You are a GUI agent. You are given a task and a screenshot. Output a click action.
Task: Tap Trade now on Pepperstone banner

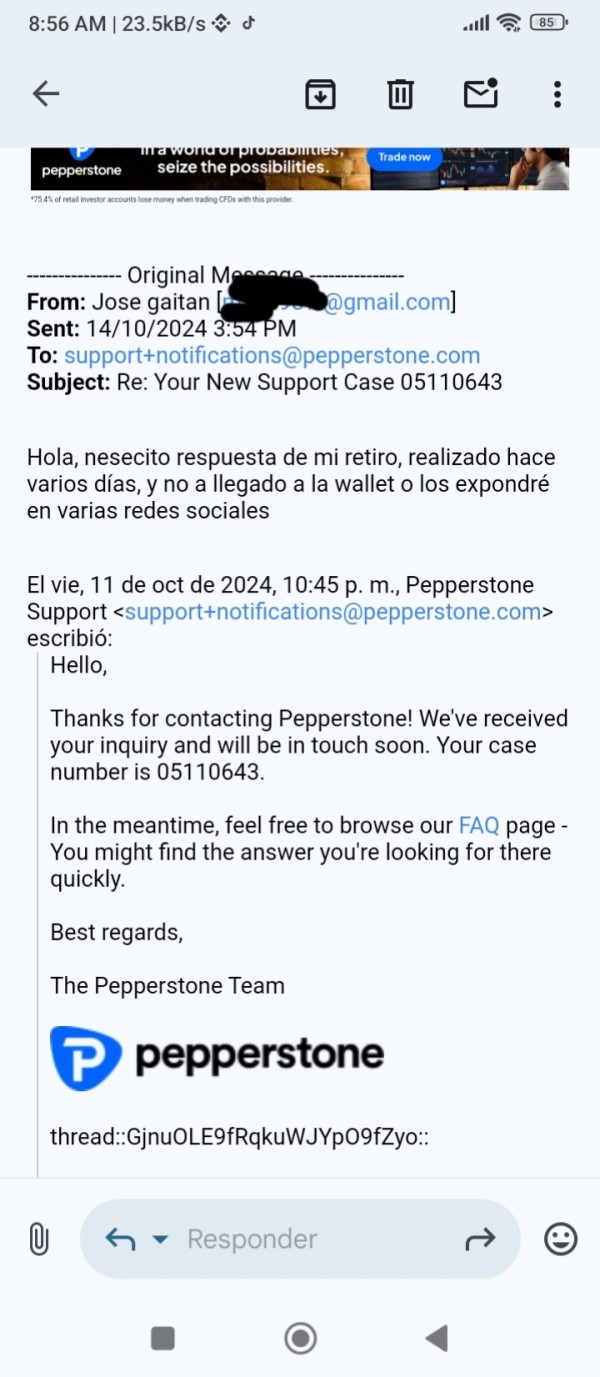[404, 157]
